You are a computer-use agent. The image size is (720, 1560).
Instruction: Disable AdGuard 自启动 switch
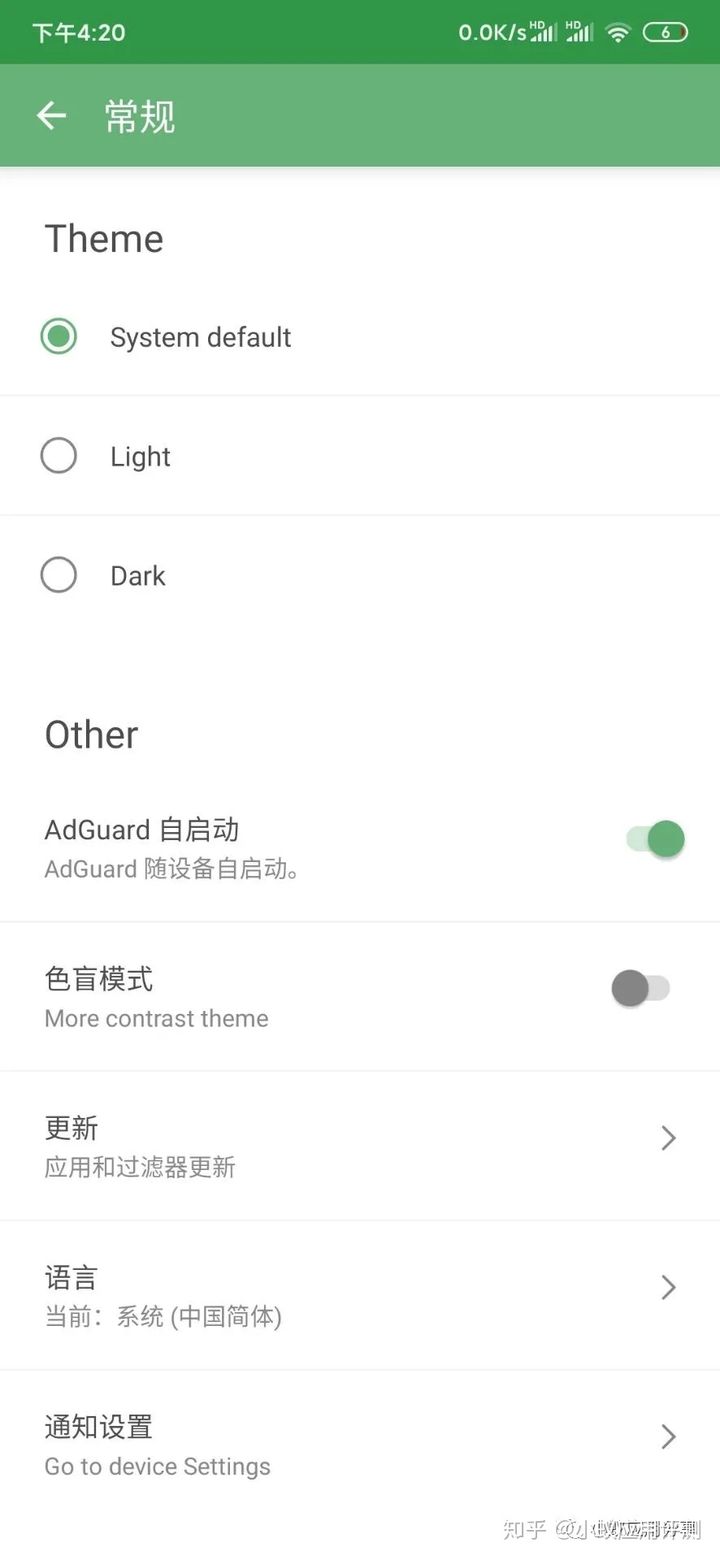(x=656, y=839)
